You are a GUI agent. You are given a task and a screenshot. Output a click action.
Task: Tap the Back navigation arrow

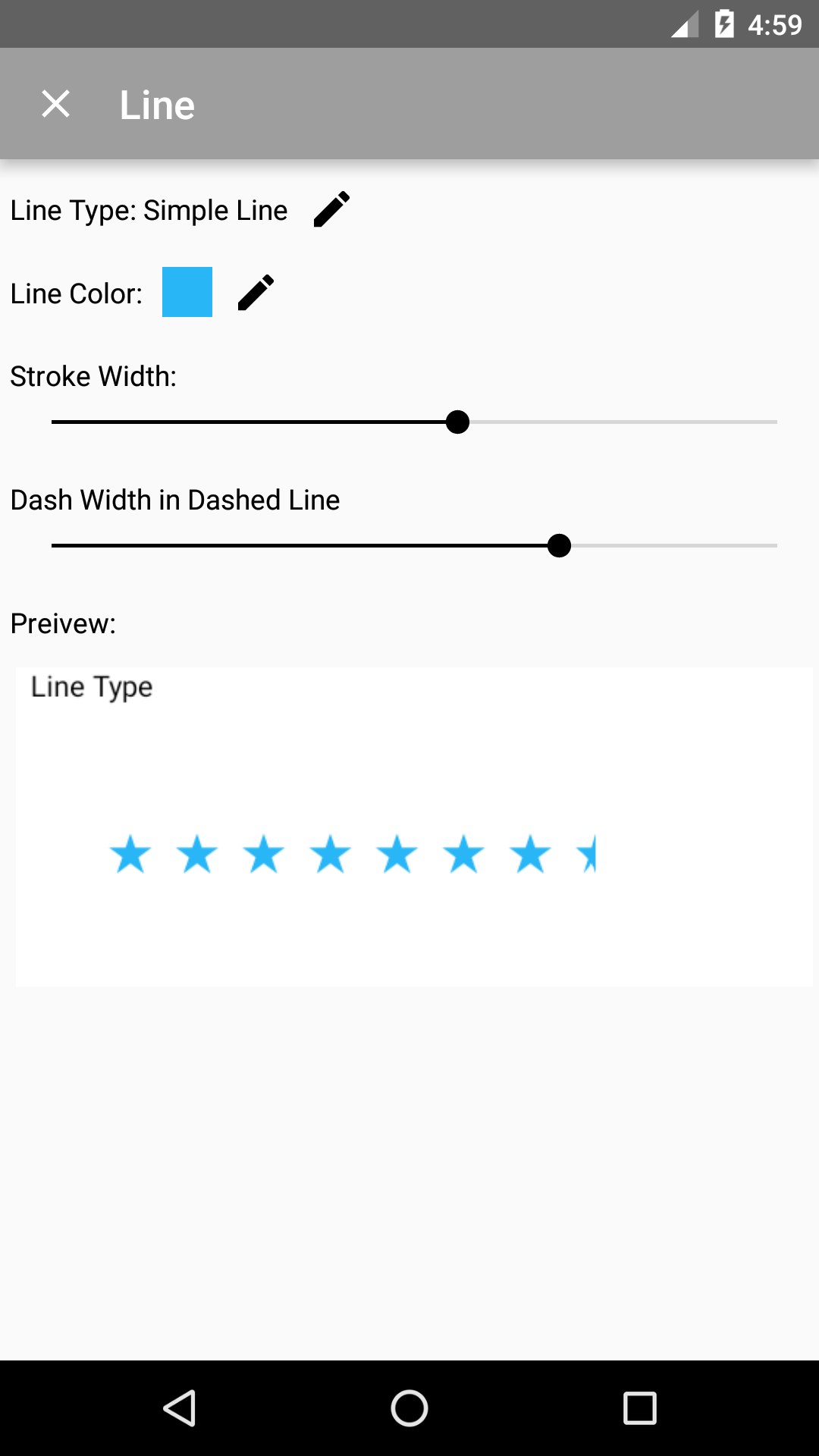pyautogui.click(x=180, y=1408)
